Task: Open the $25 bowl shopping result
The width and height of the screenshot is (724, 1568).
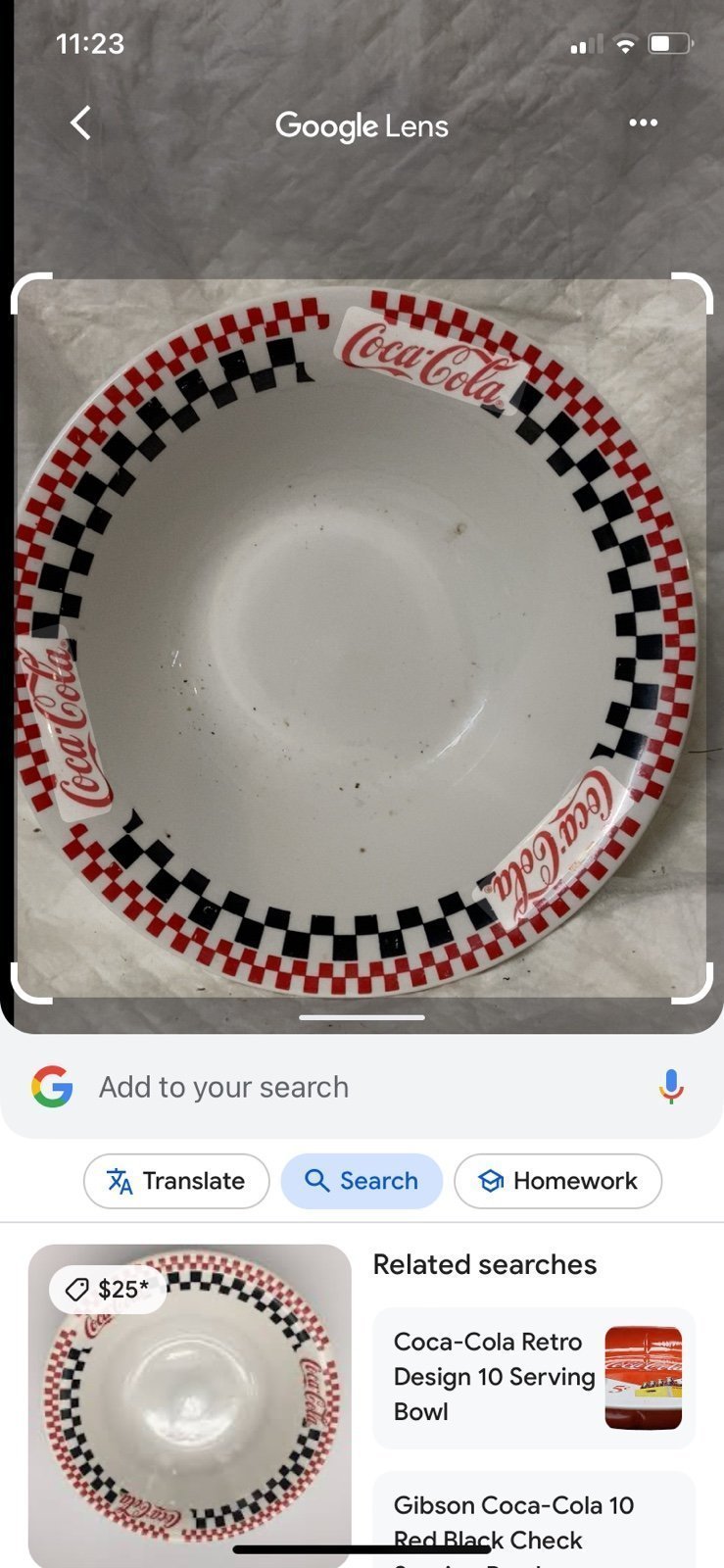Action: 190,1405
